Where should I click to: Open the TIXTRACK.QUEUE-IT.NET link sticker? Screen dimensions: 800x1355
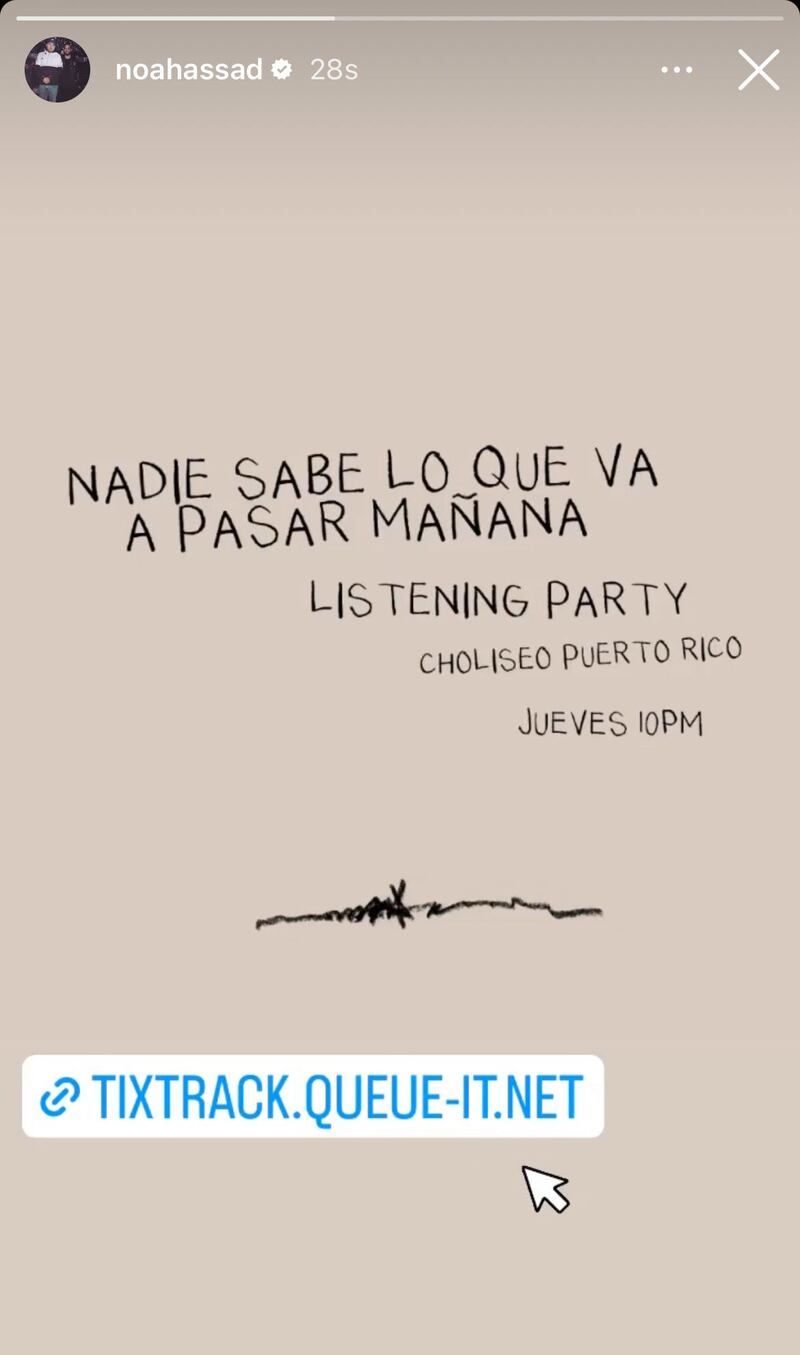(313, 1096)
